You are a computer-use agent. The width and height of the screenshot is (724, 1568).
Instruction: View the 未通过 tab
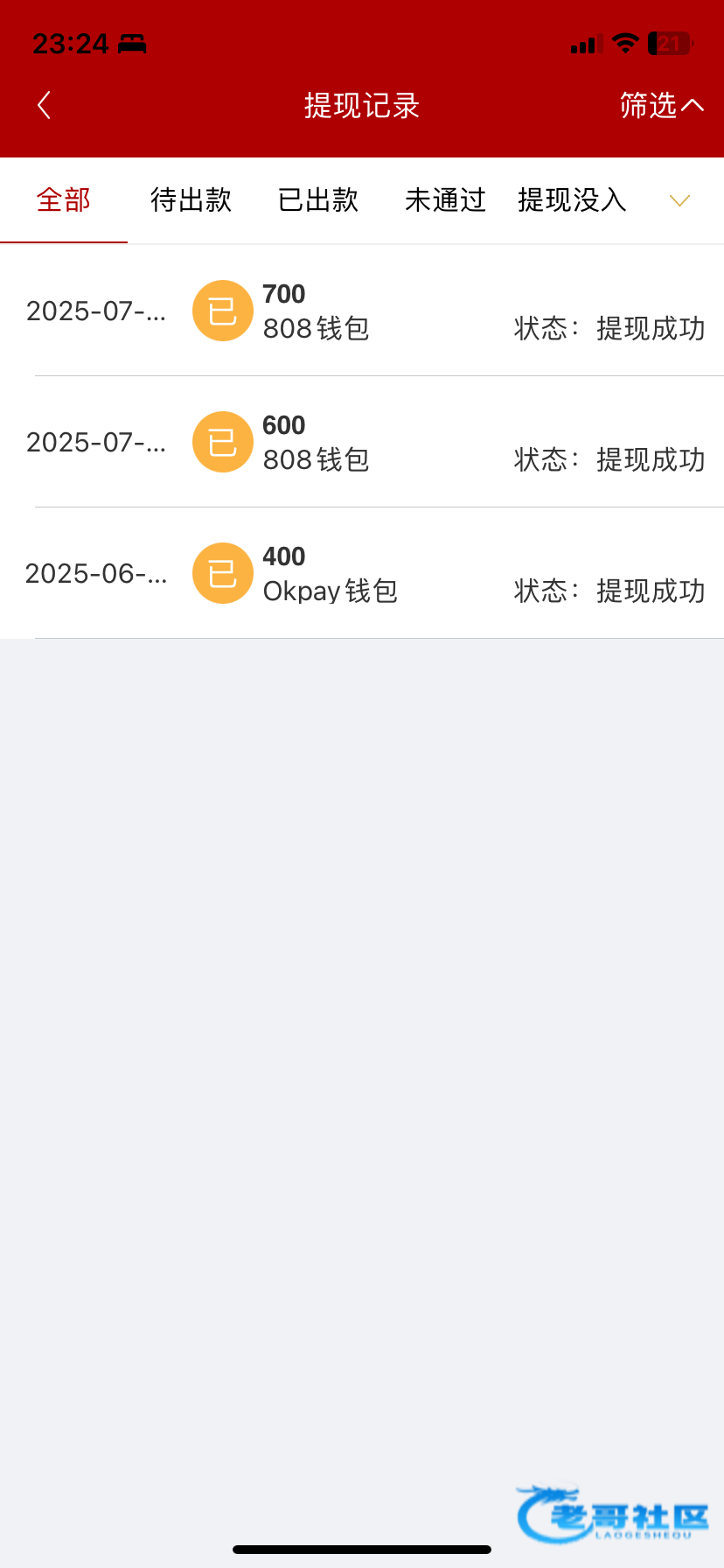coord(445,200)
